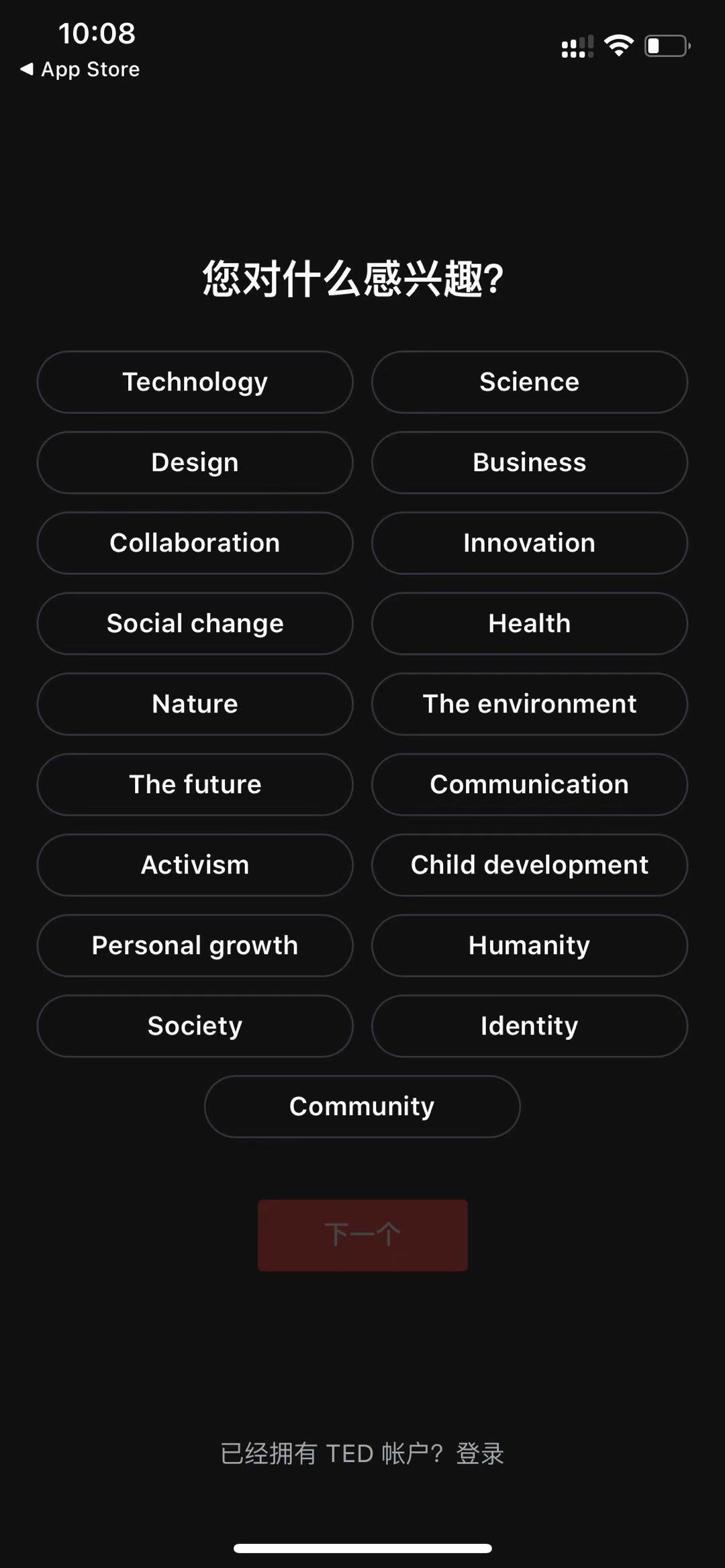The height and width of the screenshot is (1568, 725).
Task: Select the Communication interest
Action: pyautogui.click(x=529, y=784)
